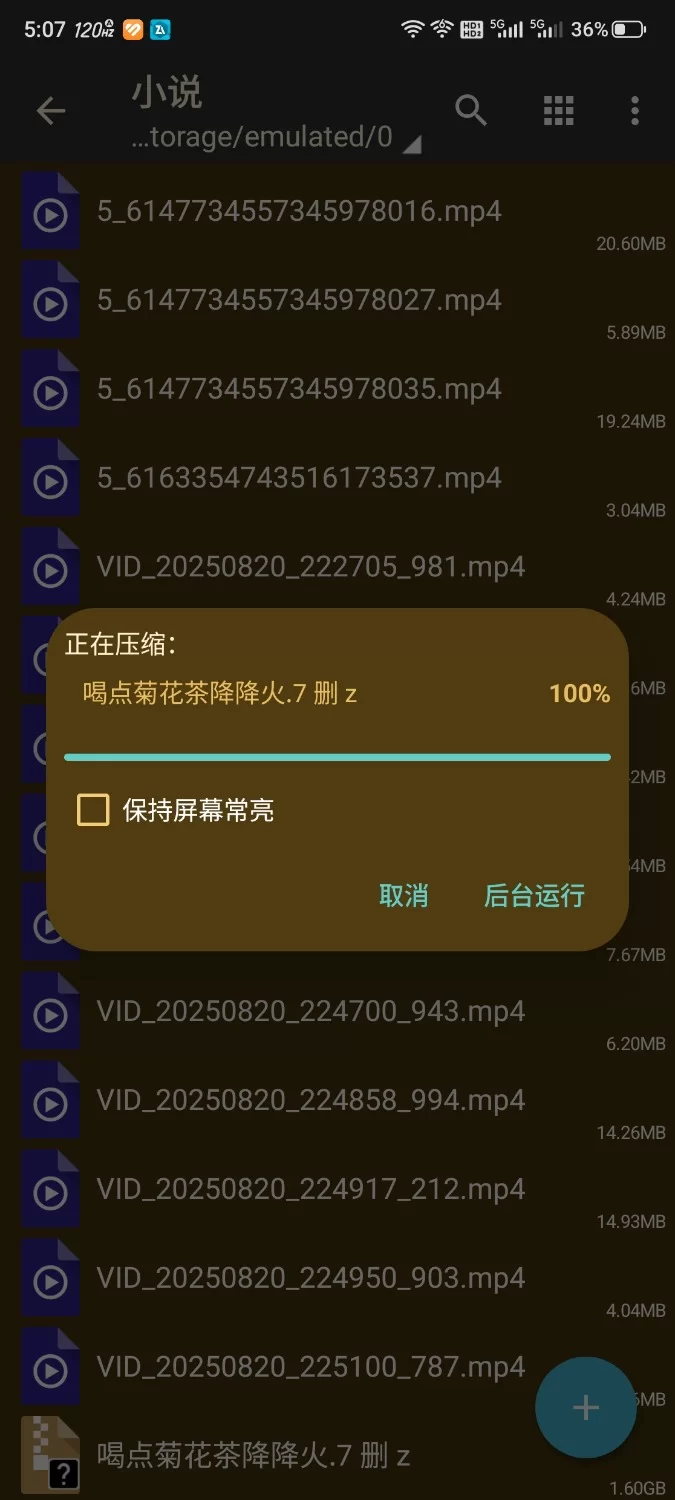Open VID_20250820_222705_981.mp4
Screen dimensions: 675x1500
click(310, 567)
